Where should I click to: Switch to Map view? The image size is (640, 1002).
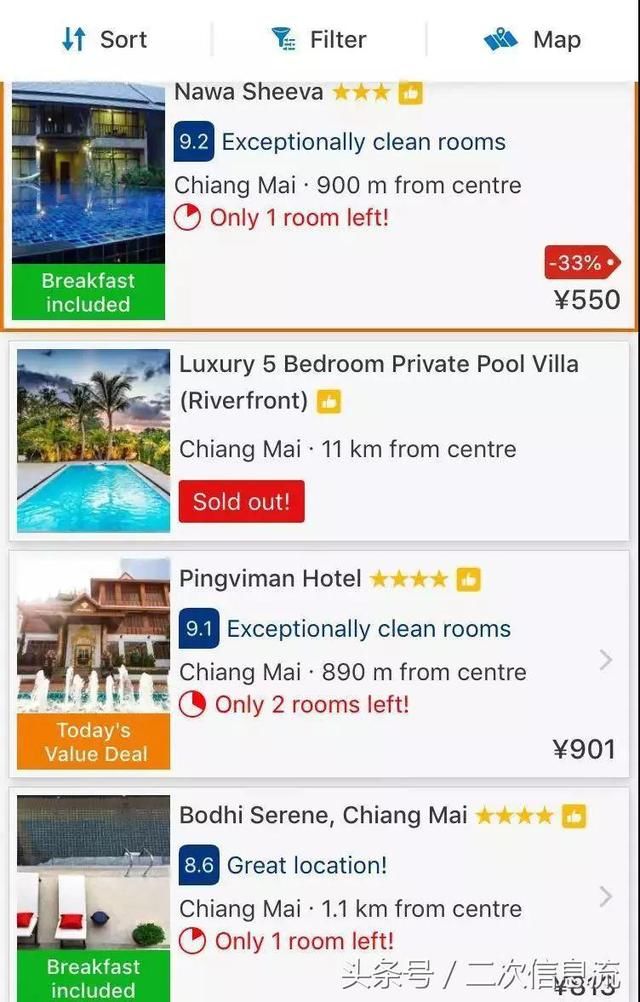pyautogui.click(x=533, y=40)
